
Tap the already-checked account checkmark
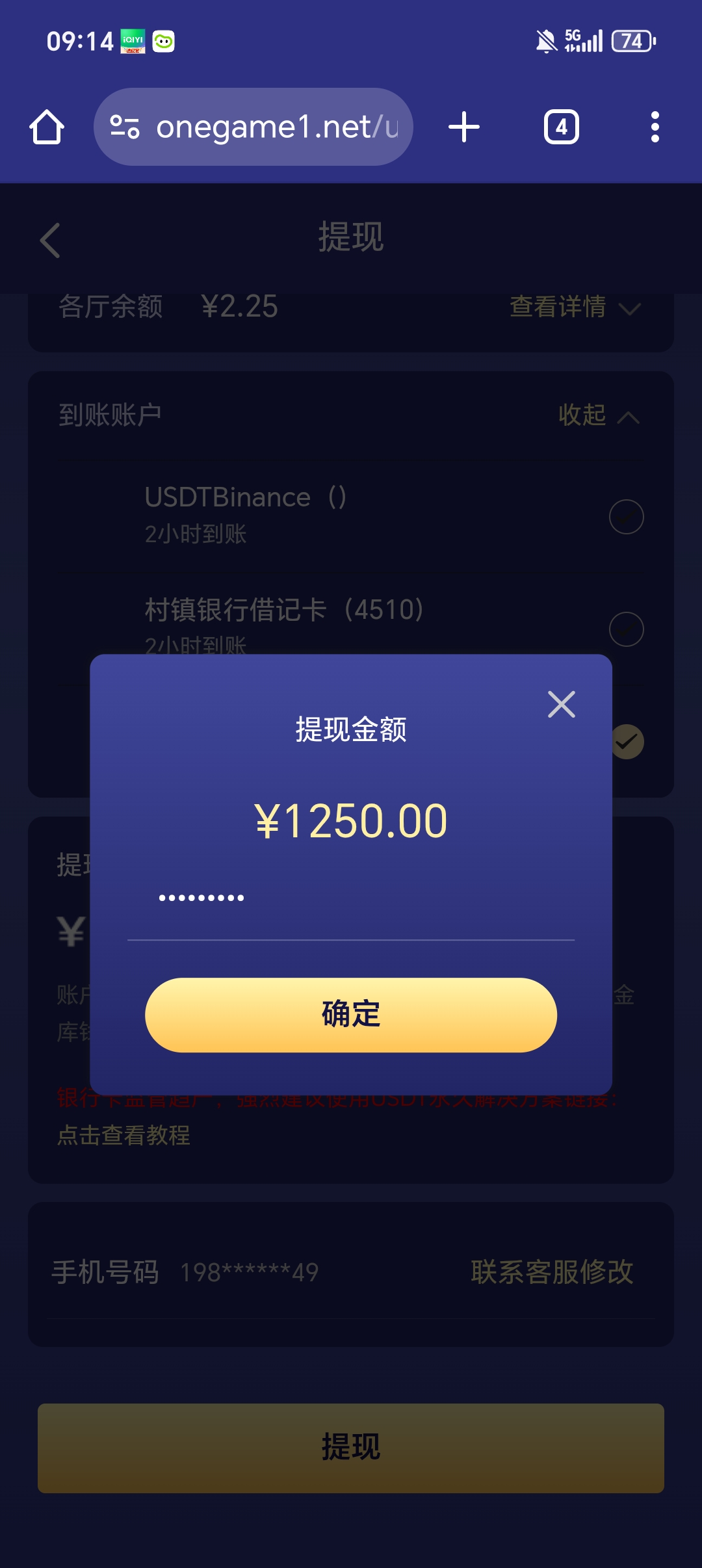(626, 741)
